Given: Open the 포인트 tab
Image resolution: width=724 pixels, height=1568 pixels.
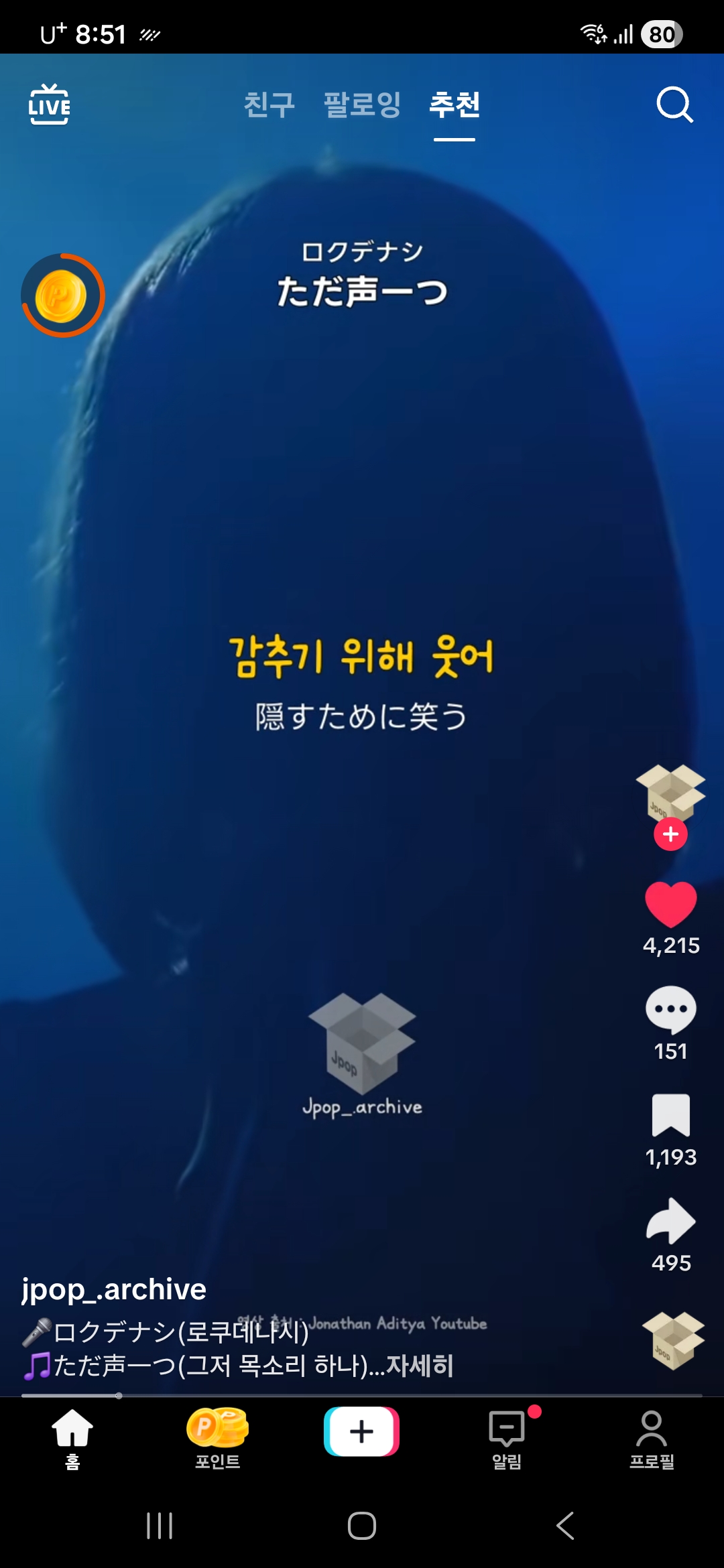Looking at the screenshot, I should (x=217, y=1438).
